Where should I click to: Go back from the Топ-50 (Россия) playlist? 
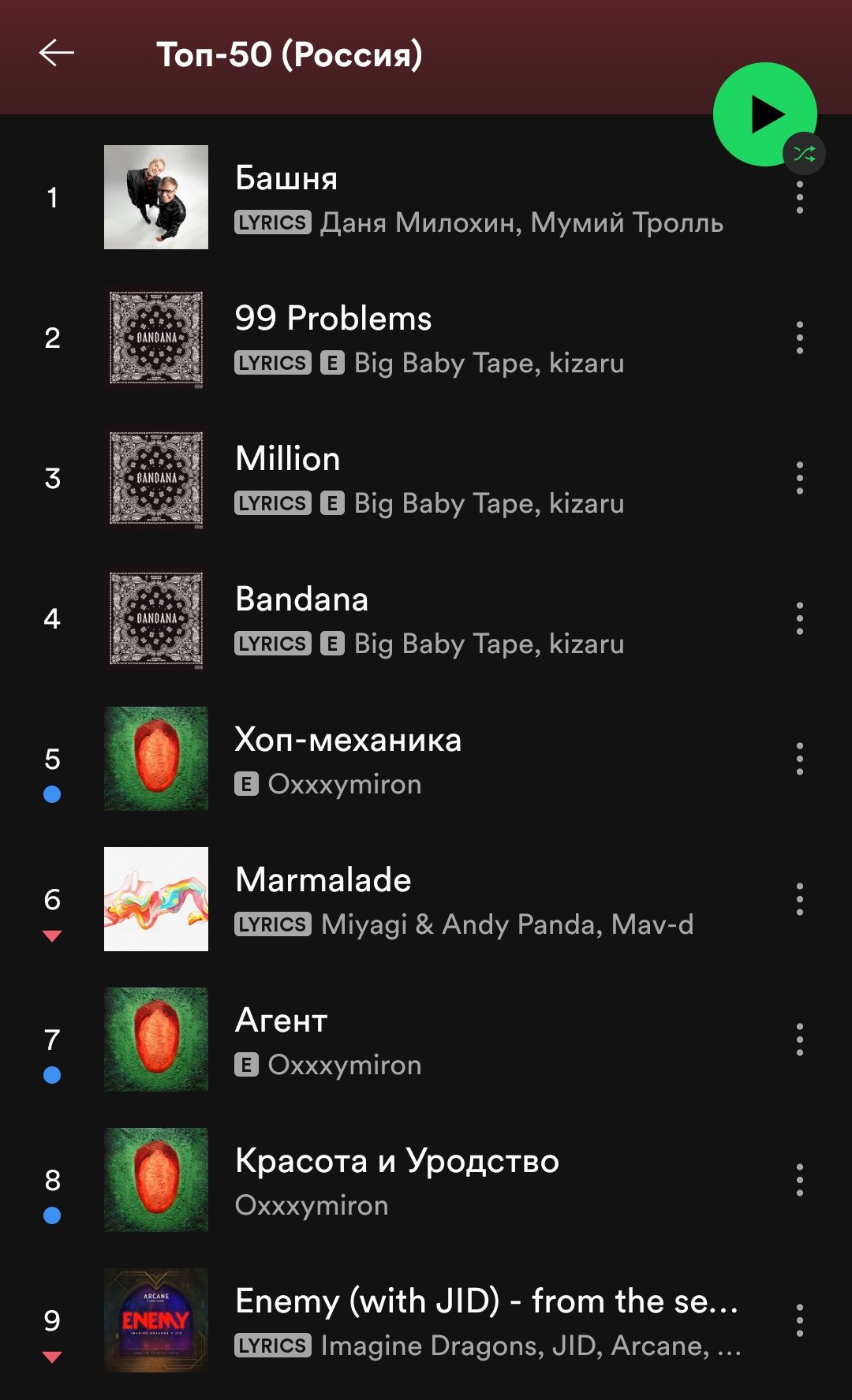pos(57,54)
